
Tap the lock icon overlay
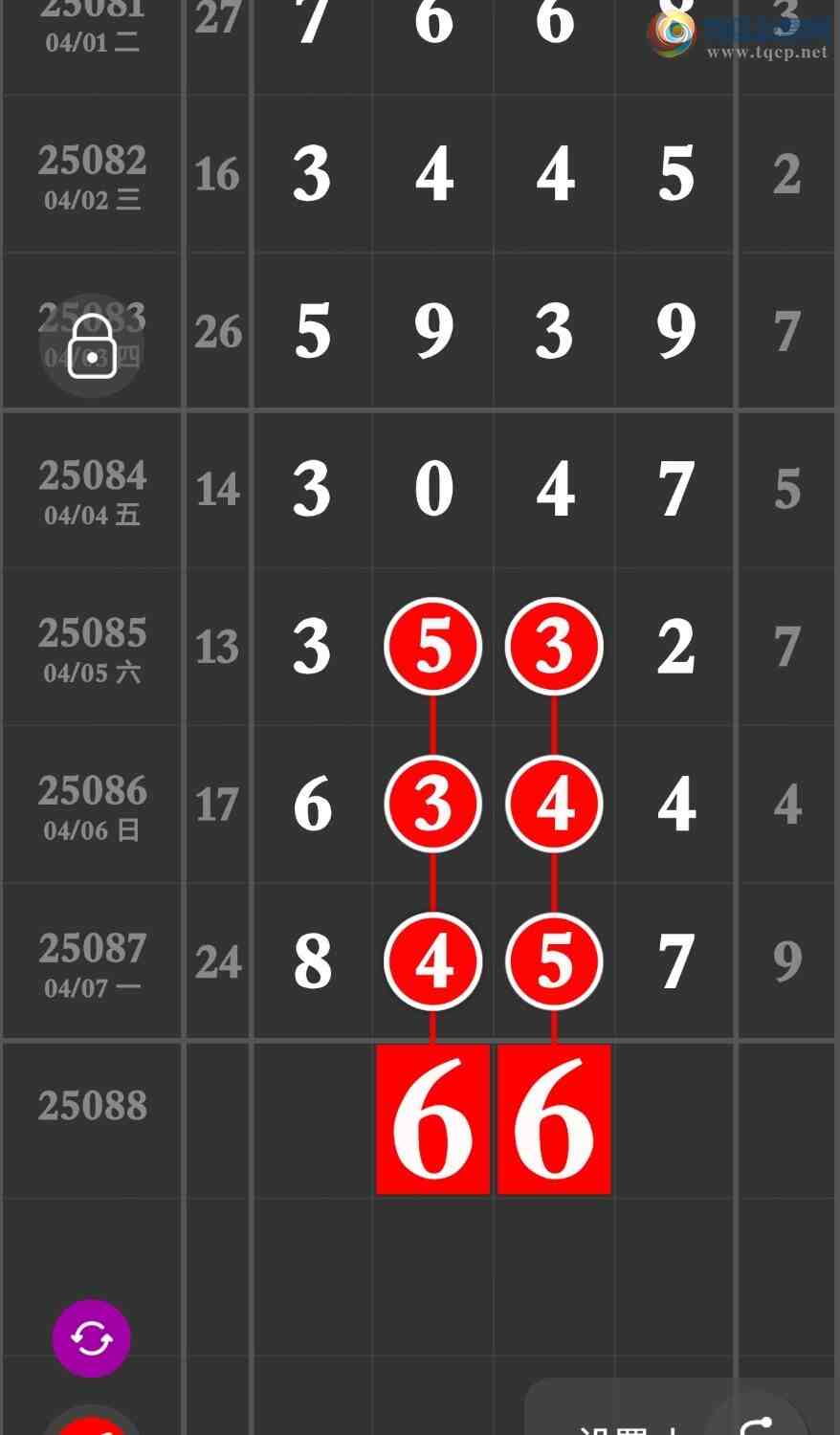pyautogui.click(x=92, y=346)
